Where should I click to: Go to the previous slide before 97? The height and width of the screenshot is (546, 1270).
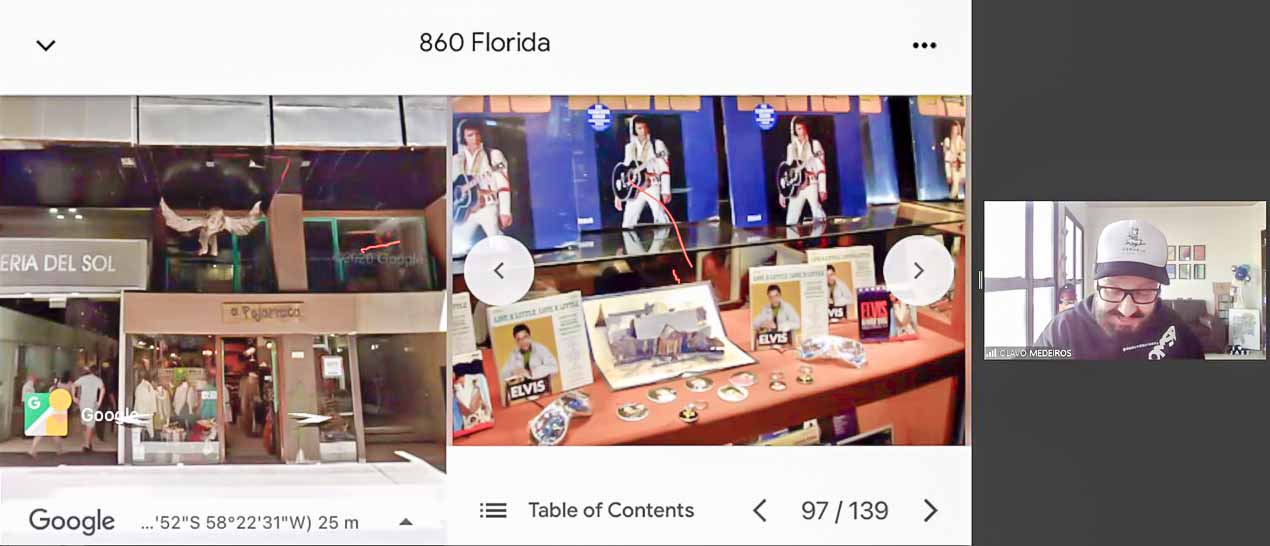tap(760, 511)
